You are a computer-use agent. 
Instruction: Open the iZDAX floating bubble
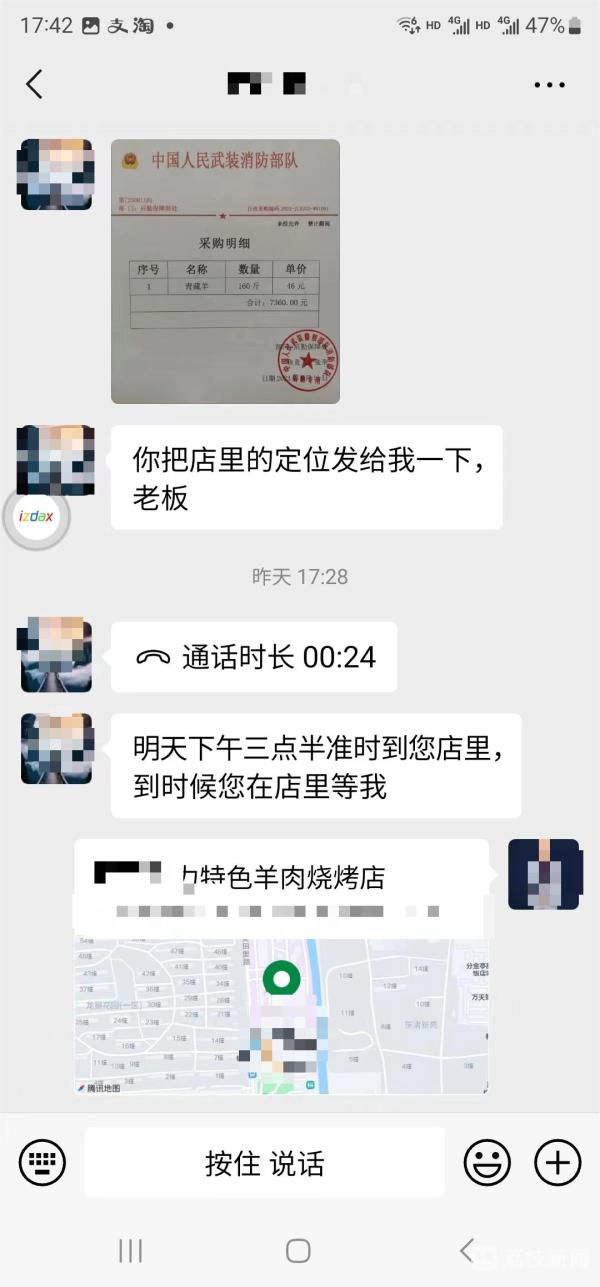36,517
